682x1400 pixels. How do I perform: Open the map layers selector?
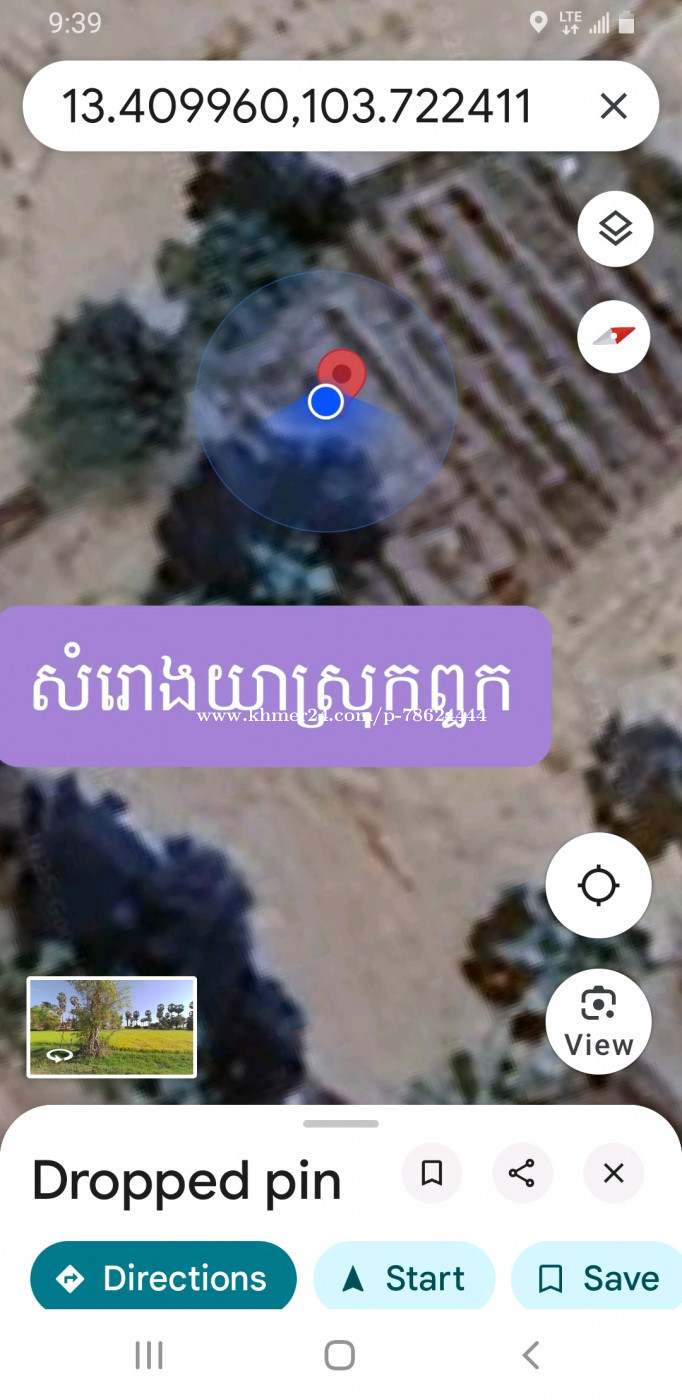[x=615, y=229]
